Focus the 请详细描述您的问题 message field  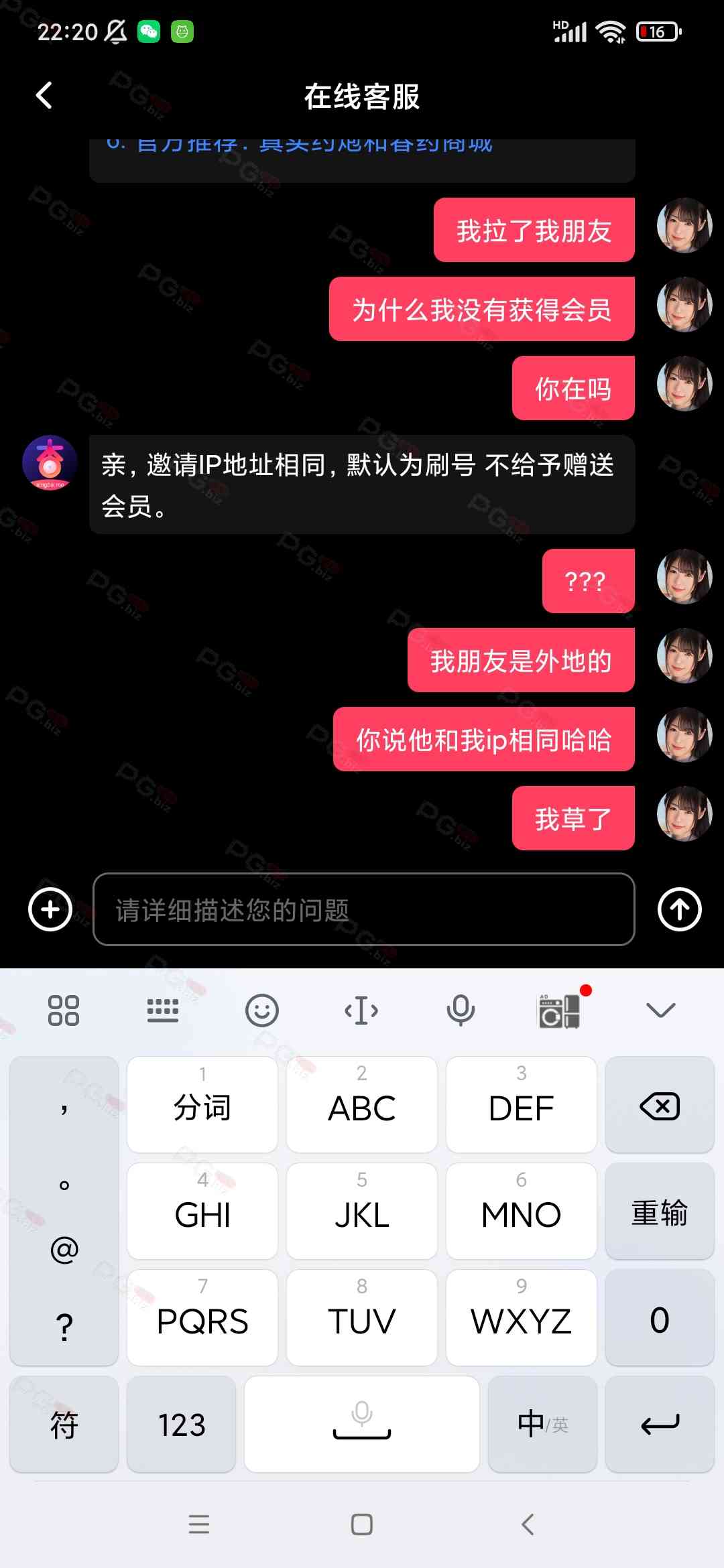(363, 909)
